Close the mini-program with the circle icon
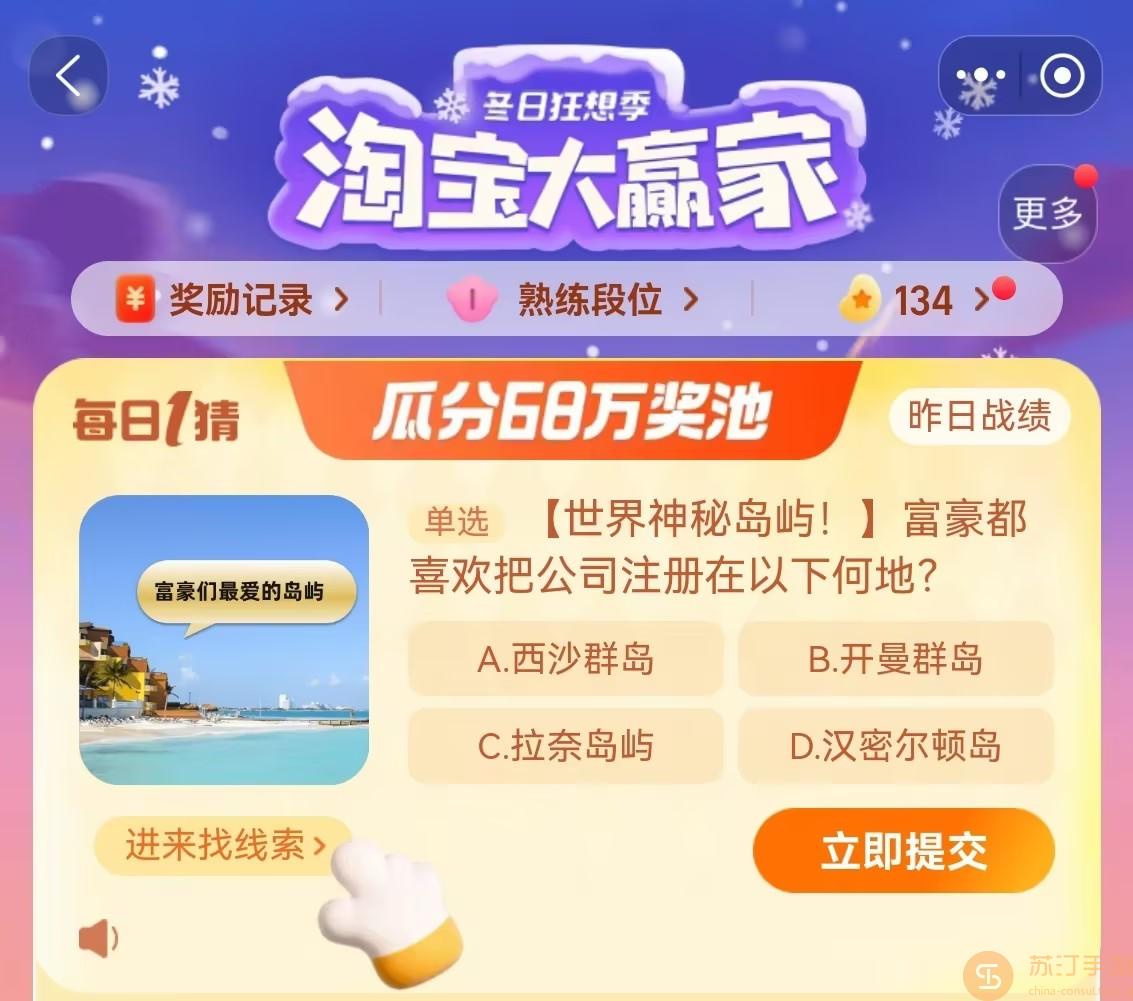 tap(1061, 76)
